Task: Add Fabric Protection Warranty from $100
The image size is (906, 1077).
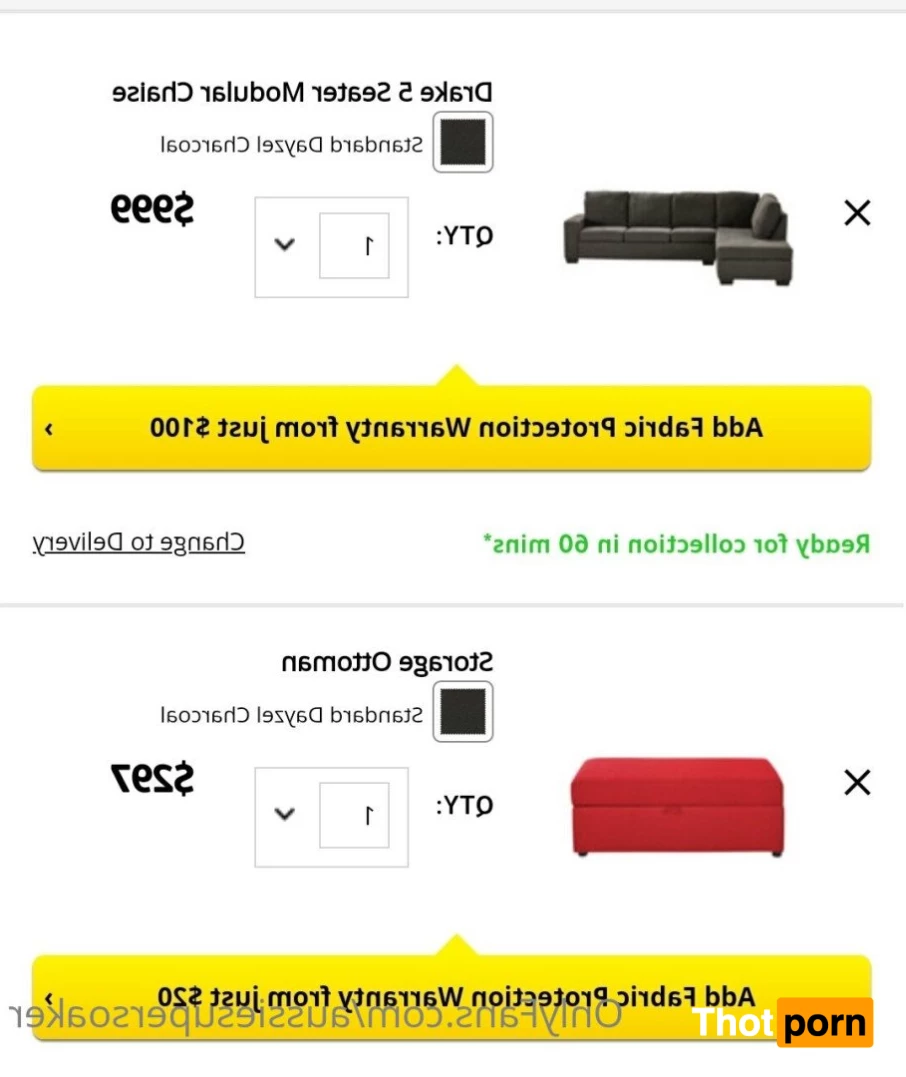Action: [x=452, y=429]
